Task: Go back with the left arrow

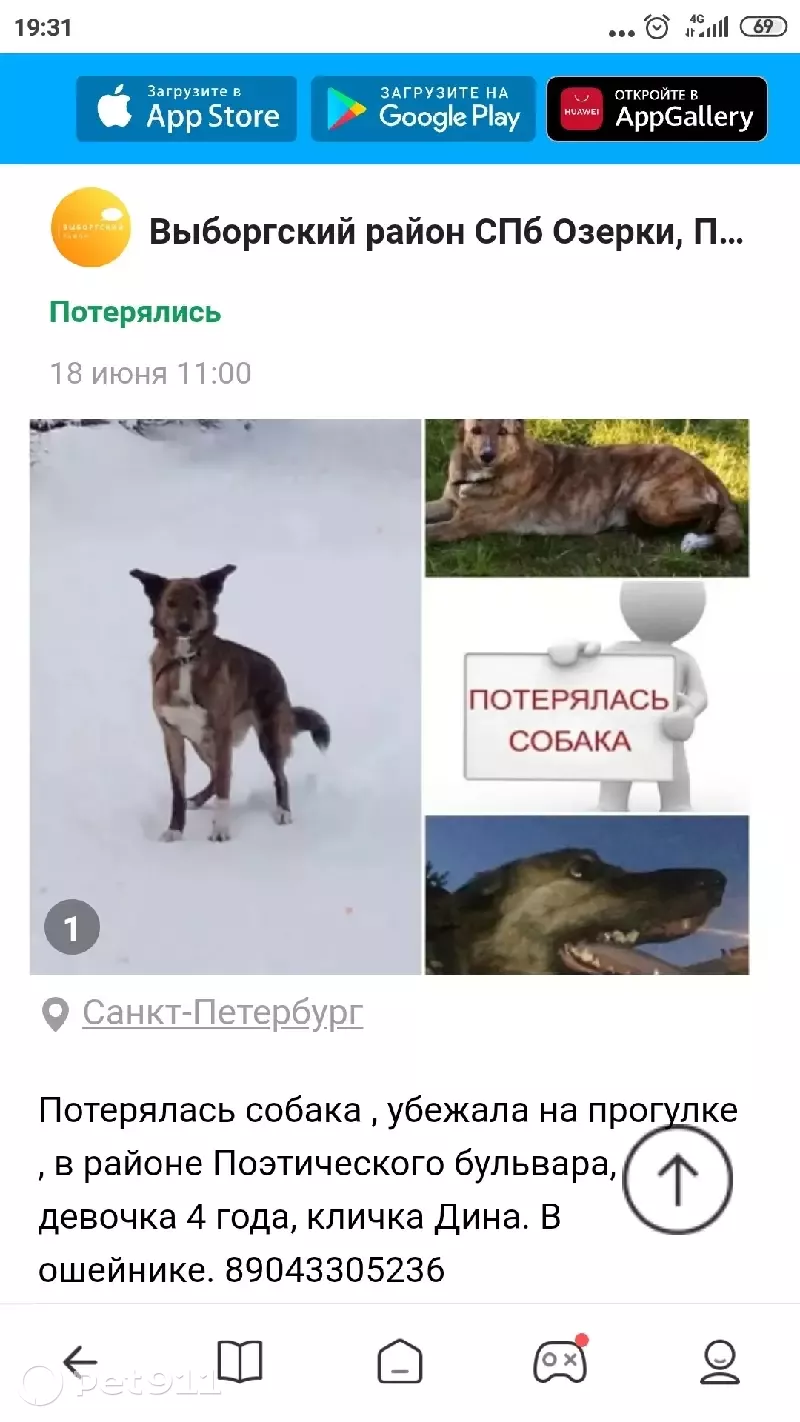Action: click(x=80, y=1362)
